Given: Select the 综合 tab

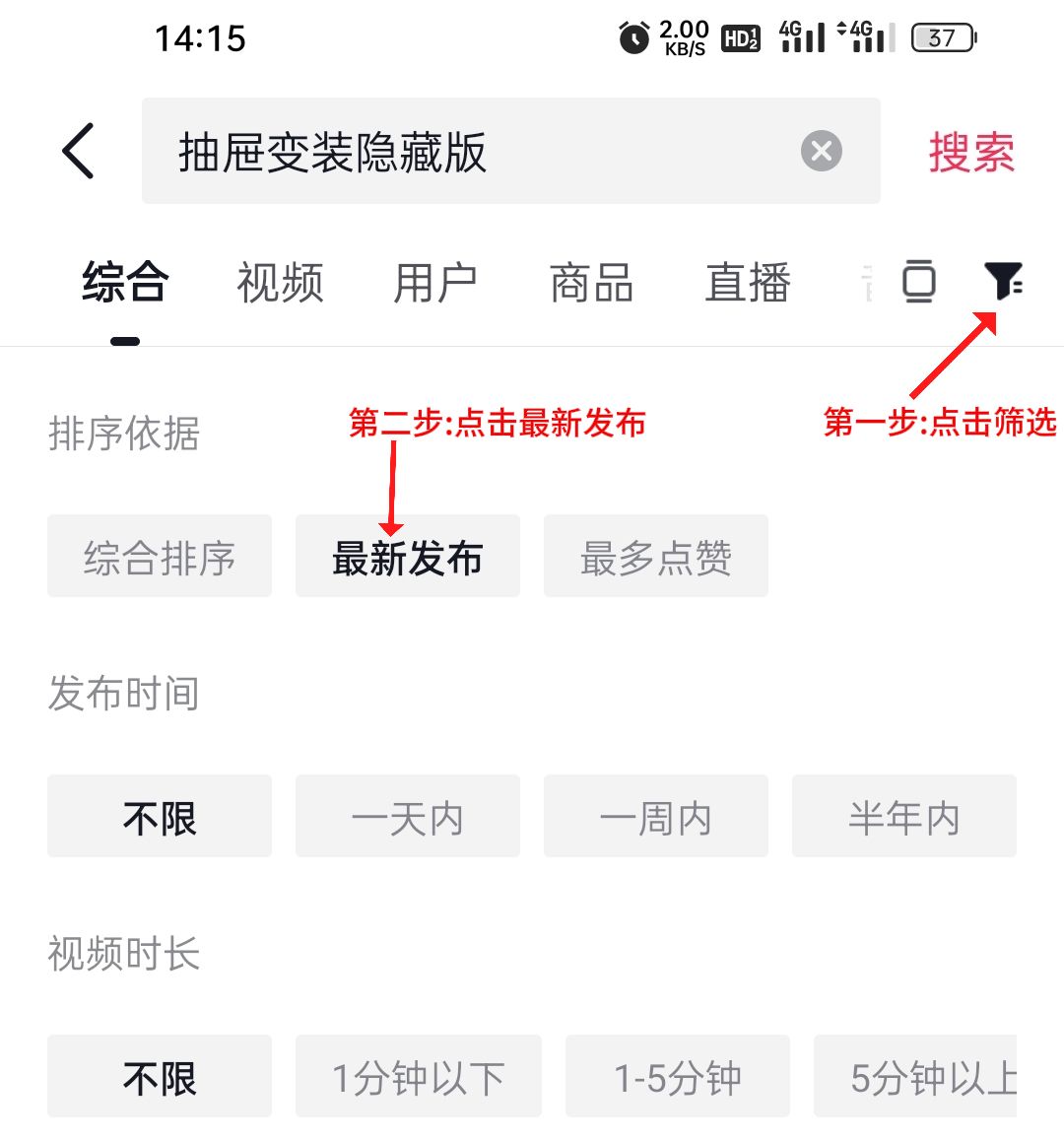Looking at the screenshot, I should [123, 283].
